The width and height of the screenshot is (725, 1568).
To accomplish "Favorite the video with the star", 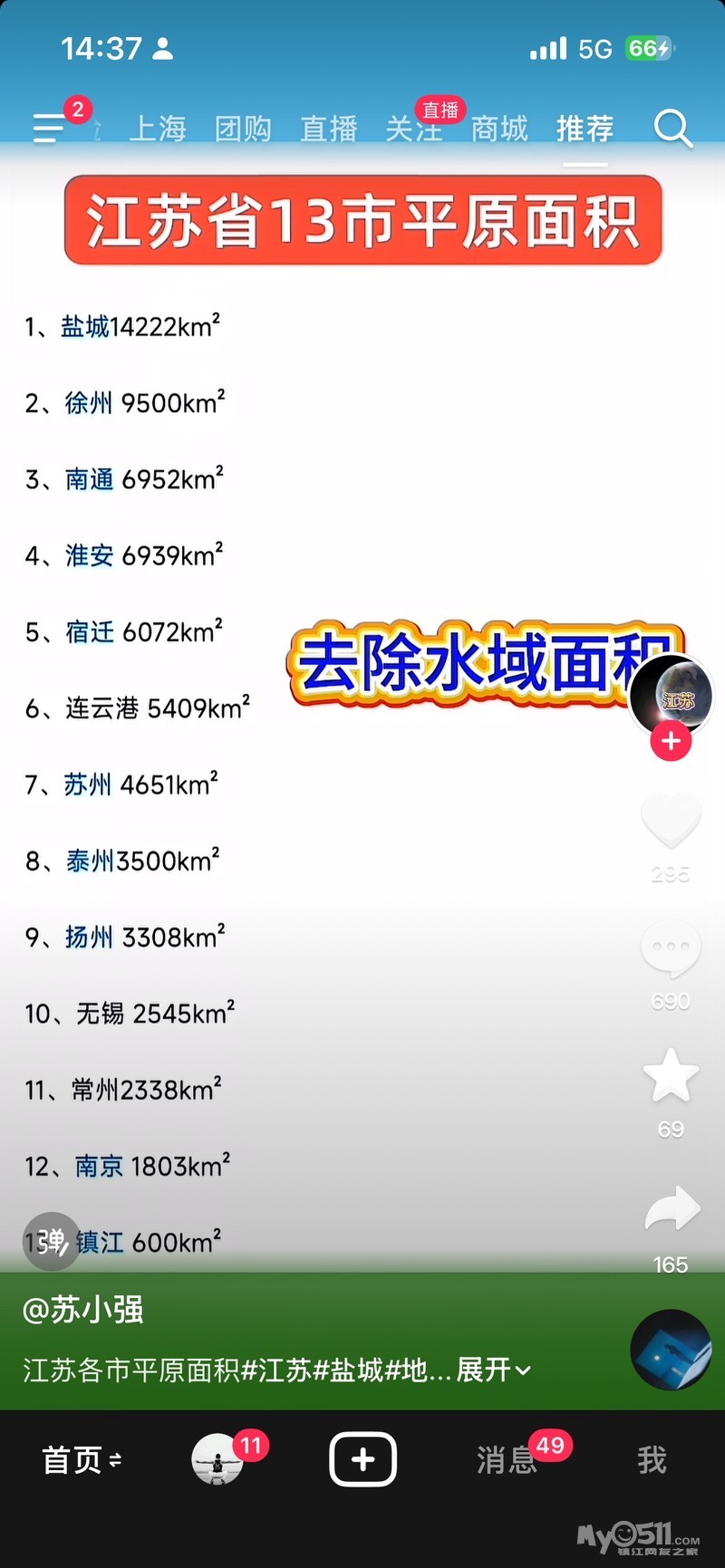I will pos(671,1076).
